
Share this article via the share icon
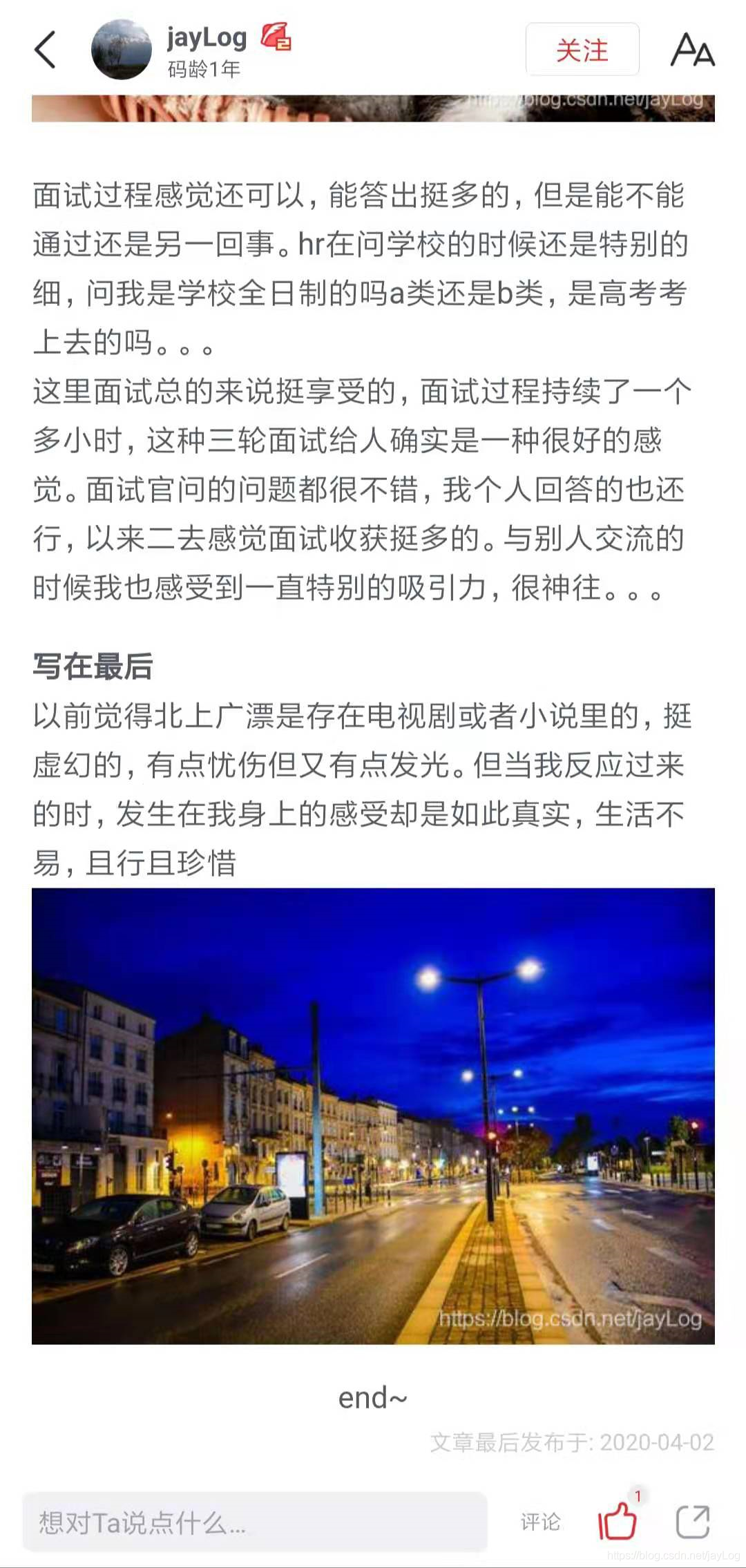pyautogui.click(x=693, y=1522)
